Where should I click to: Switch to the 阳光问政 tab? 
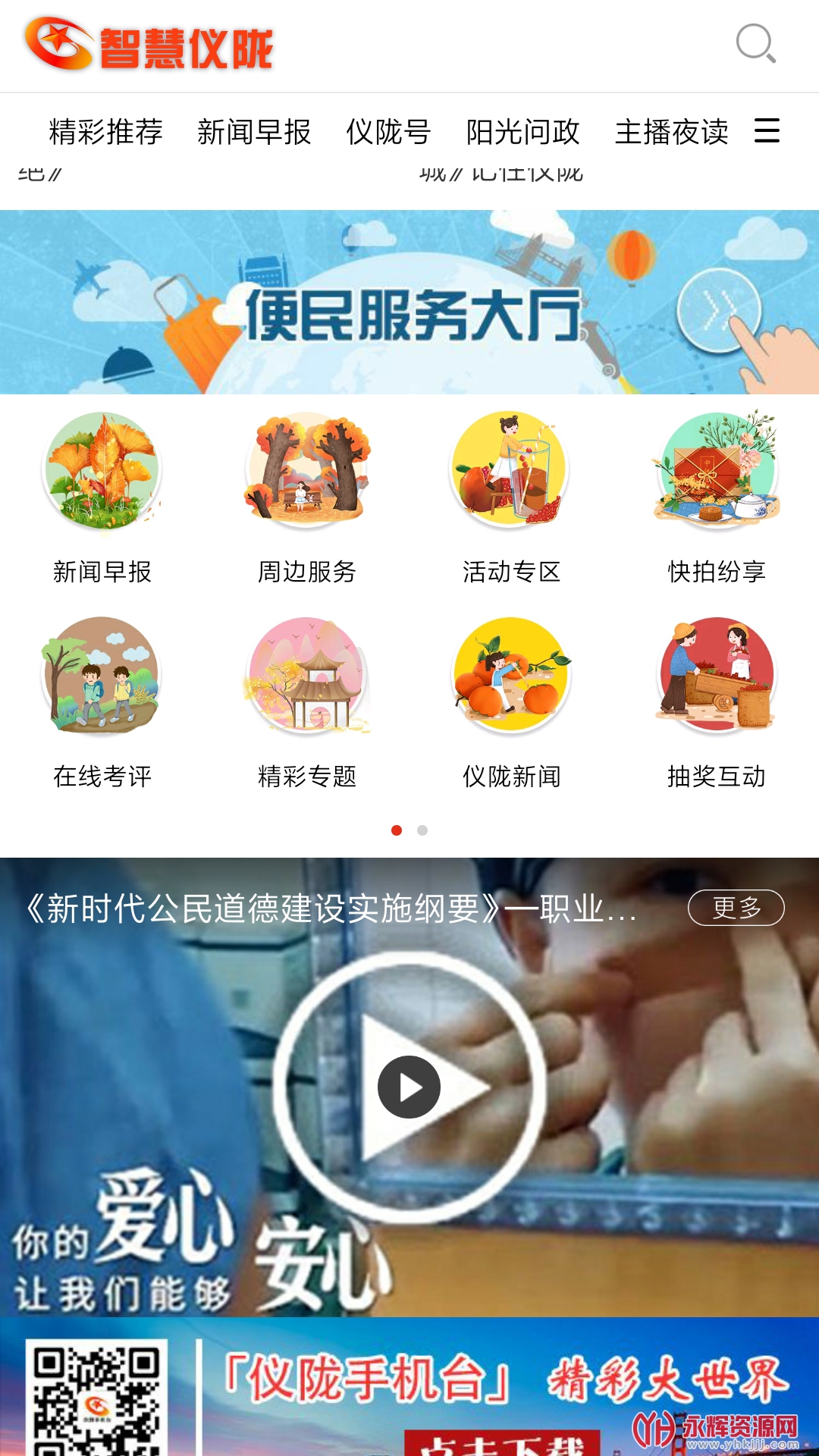pos(522,132)
